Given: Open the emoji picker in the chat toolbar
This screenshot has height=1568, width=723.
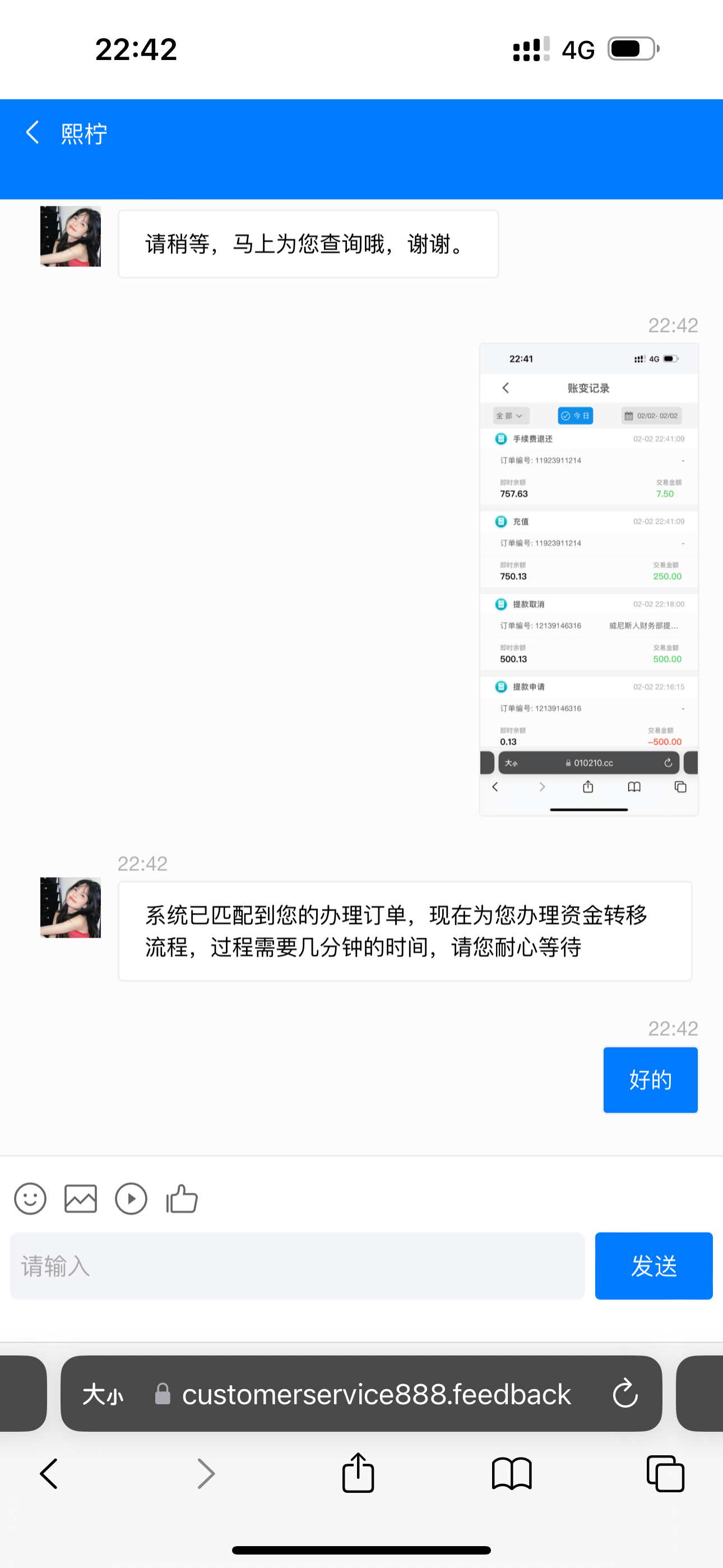Looking at the screenshot, I should [30, 1198].
